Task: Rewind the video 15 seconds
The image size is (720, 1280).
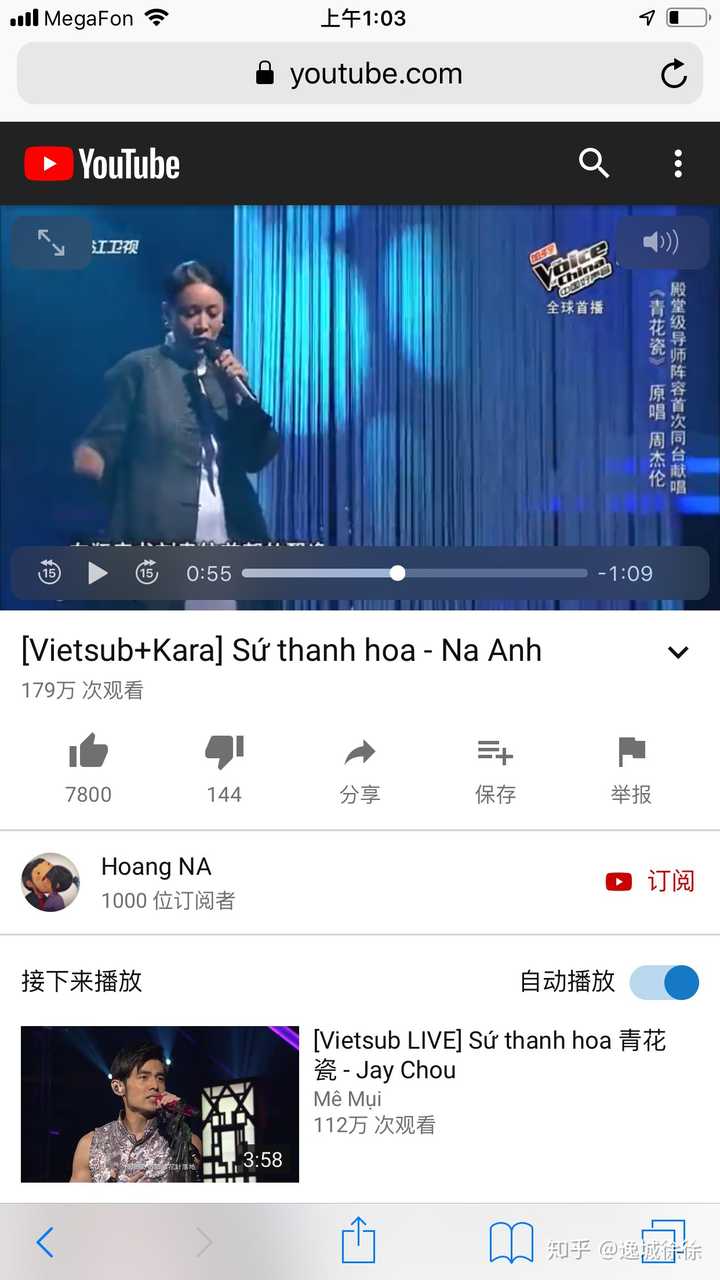Action: (49, 573)
